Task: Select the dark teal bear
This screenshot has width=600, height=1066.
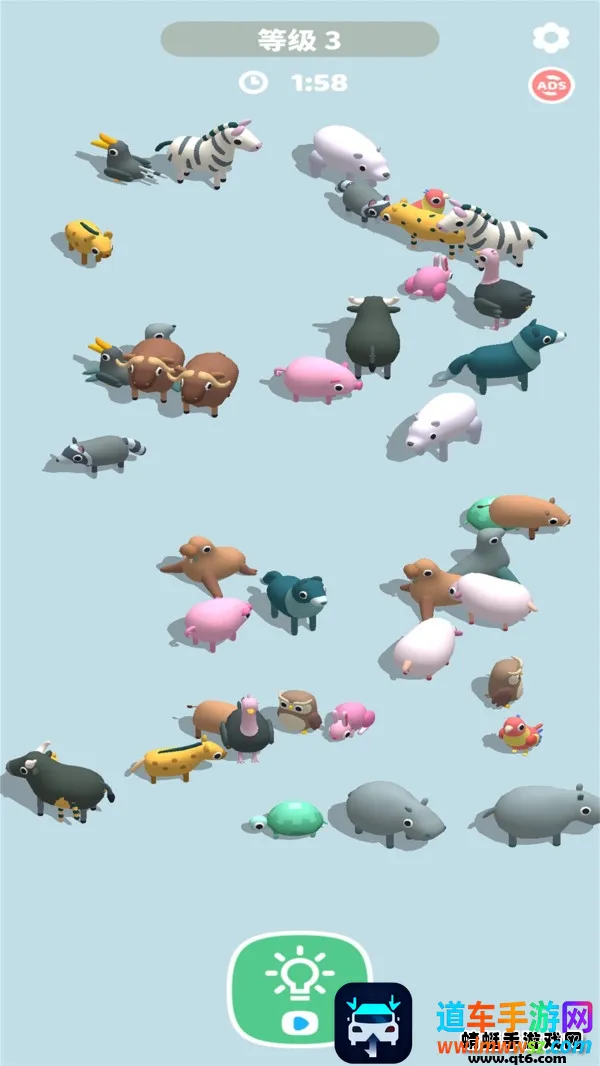Action: point(295,598)
